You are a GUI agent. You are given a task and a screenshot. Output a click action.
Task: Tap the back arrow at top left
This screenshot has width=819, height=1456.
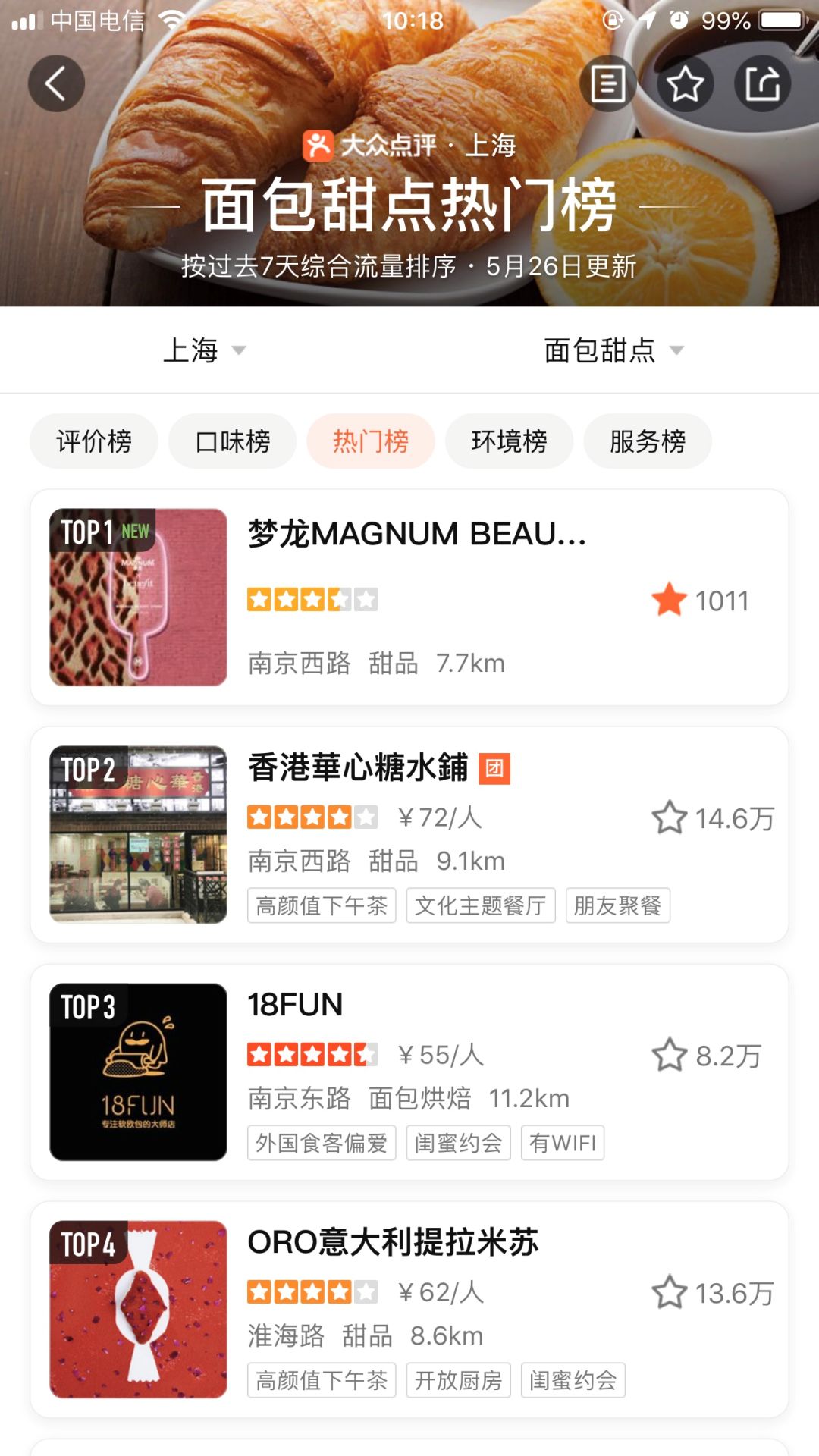tap(56, 83)
